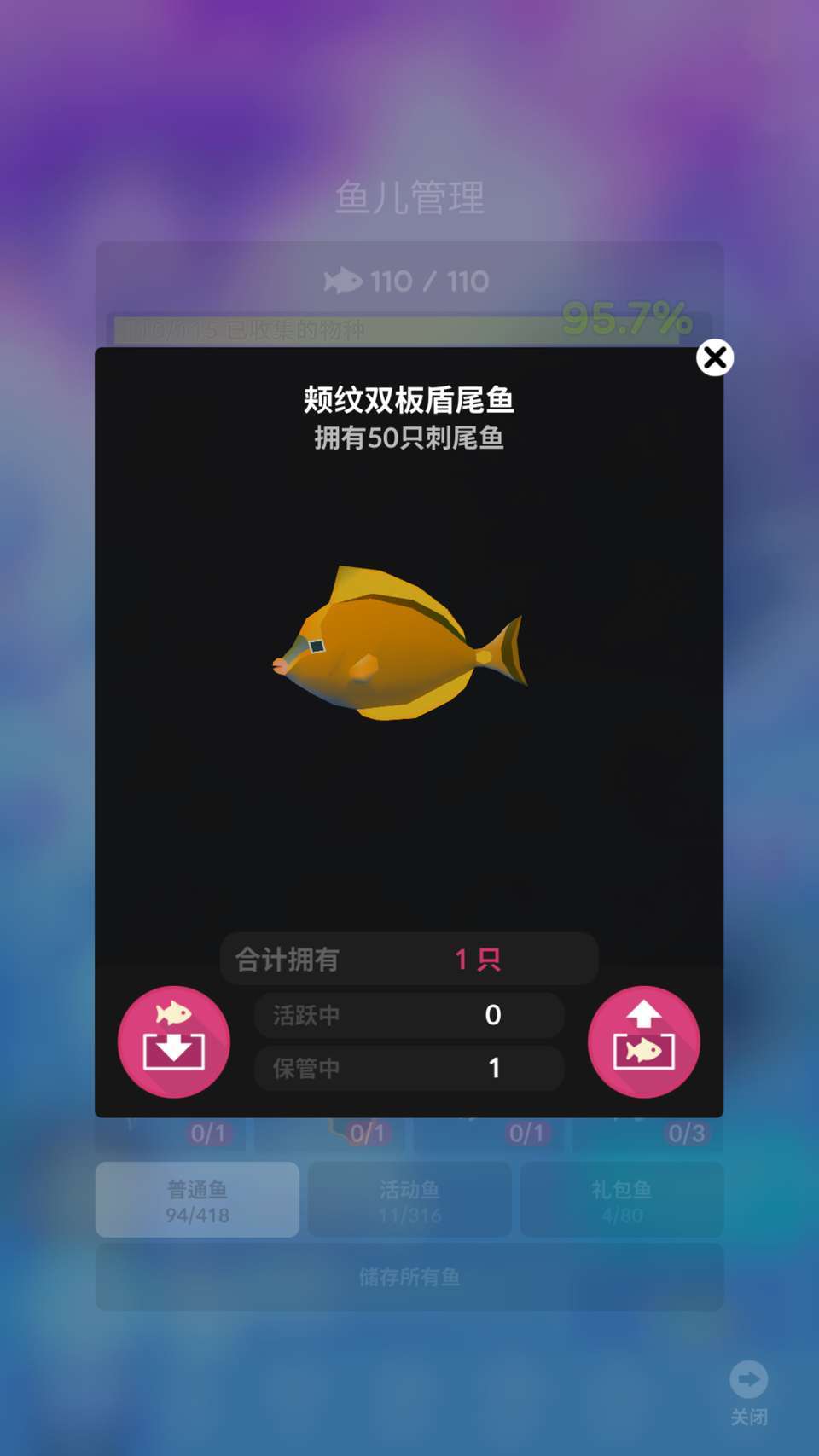Click the downward arrow inside the left pink button
This screenshot has height=1456, width=819.
(173, 1049)
